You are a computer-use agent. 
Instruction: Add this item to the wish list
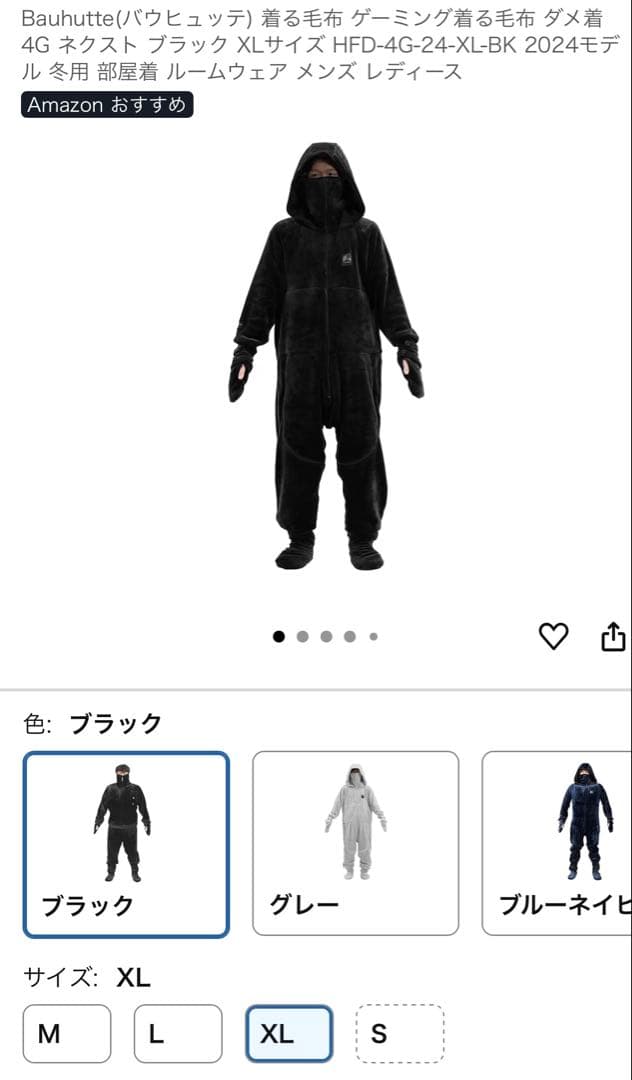pyautogui.click(x=553, y=636)
